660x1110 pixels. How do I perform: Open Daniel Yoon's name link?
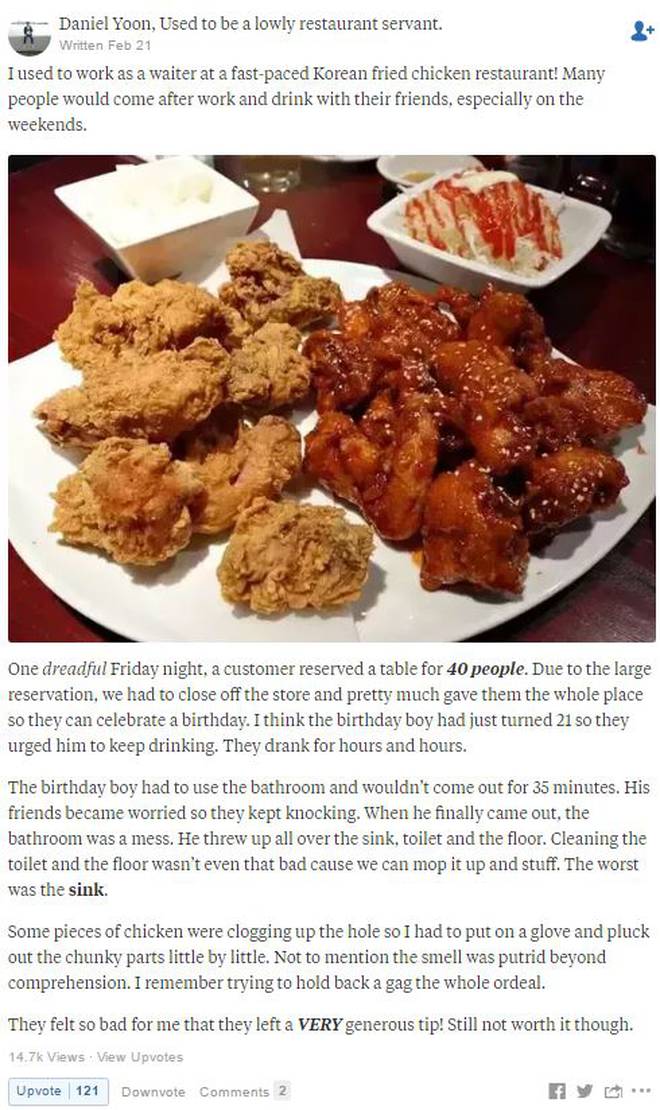[x=106, y=24]
